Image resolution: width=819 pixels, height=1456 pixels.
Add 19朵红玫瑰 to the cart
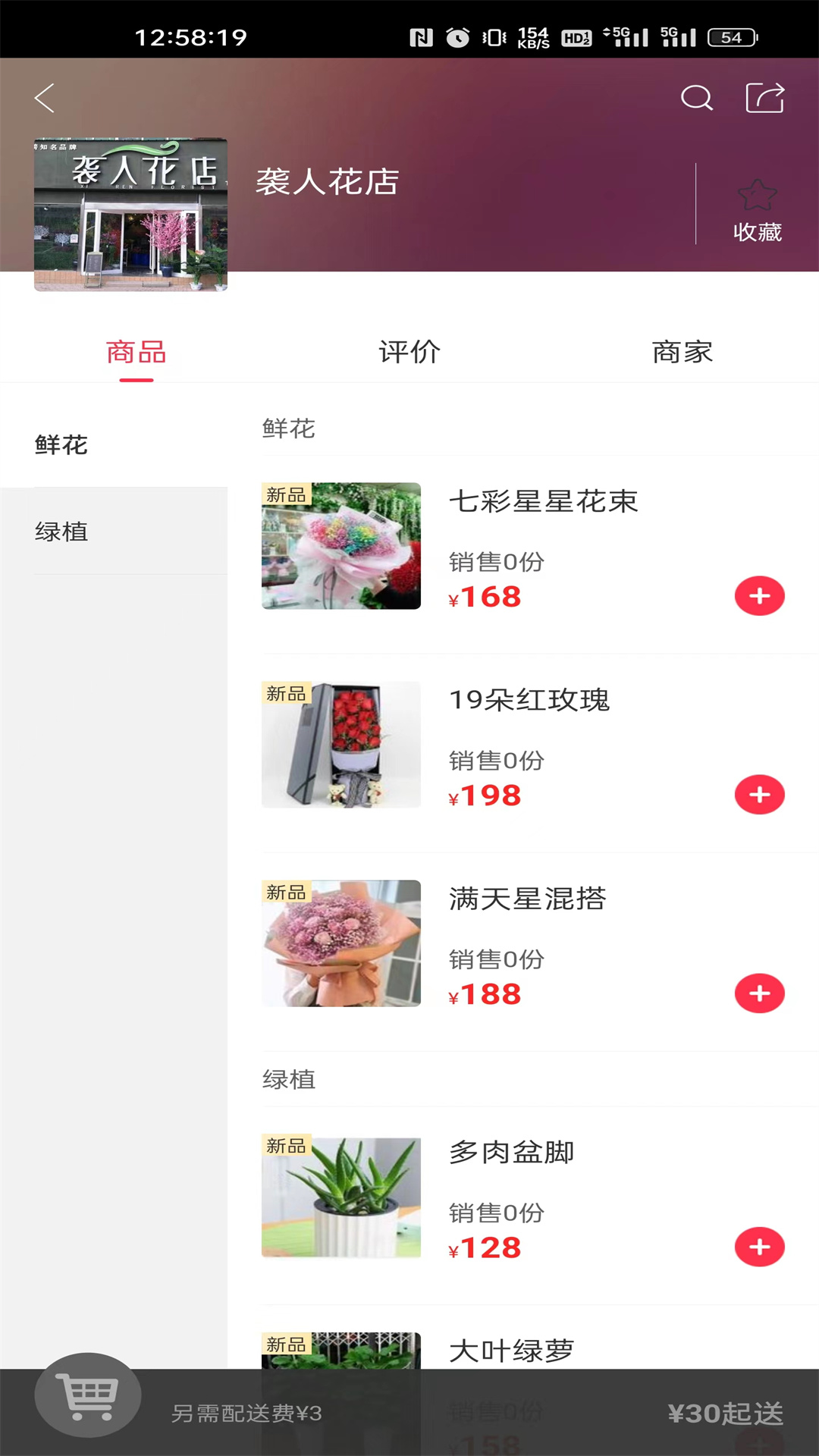pyautogui.click(x=759, y=795)
